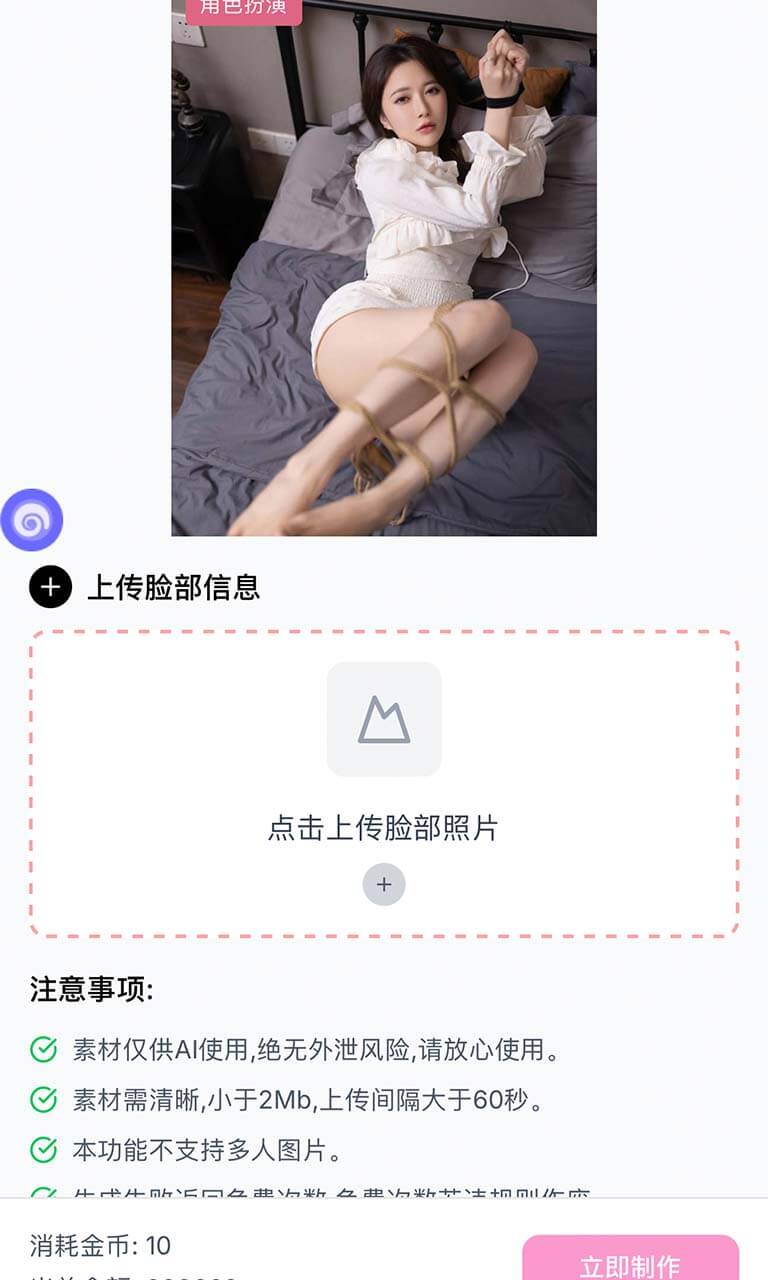Image resolution: width=768 pixels, height=1280 pixels.
Task: Open the floating purple spiral icon
Action: [x=32, y=520]
